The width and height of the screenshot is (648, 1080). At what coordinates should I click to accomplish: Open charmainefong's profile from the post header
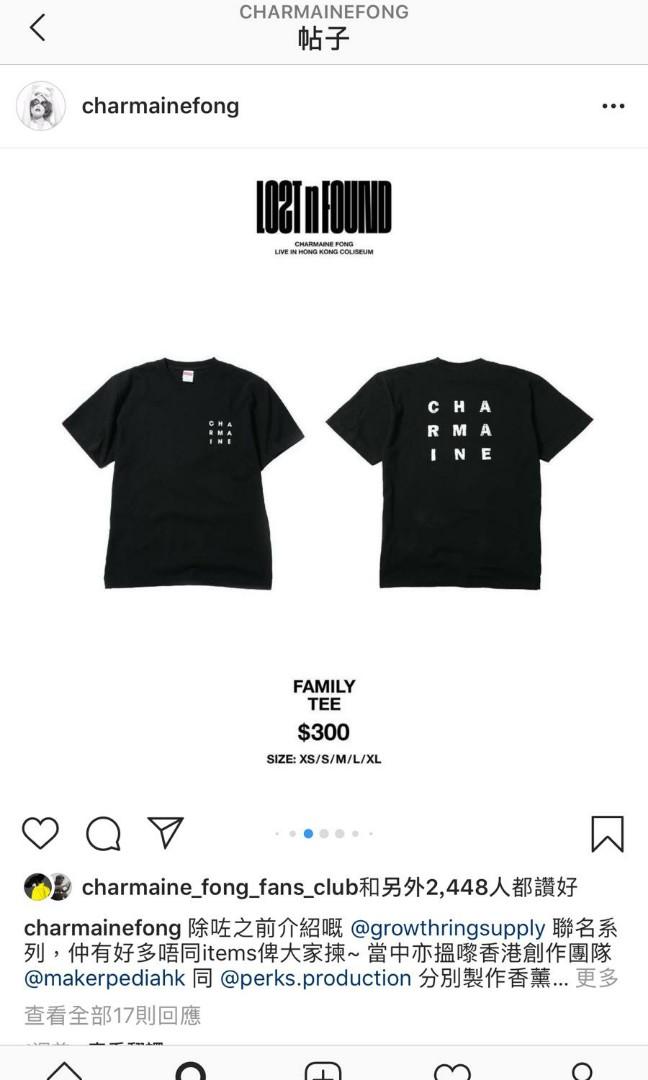pos(160,106)
